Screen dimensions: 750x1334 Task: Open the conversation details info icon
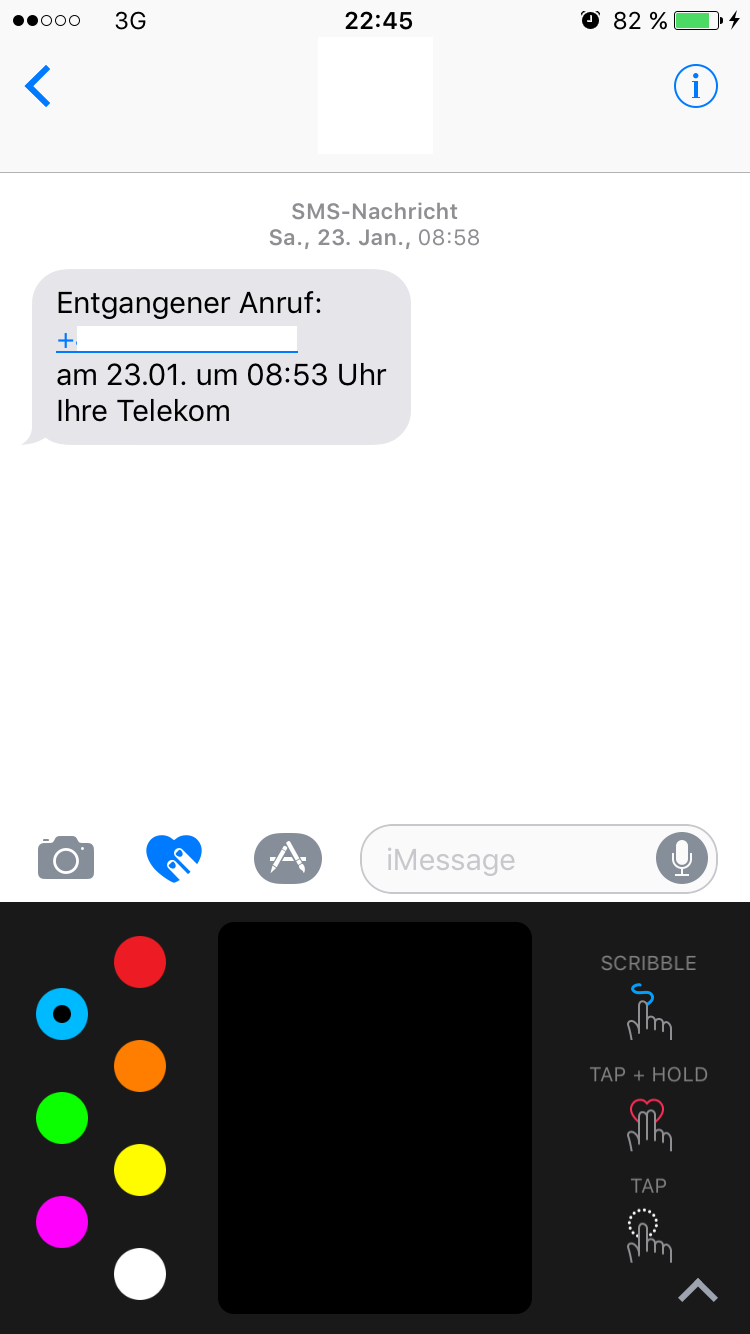tap(696, 86)
